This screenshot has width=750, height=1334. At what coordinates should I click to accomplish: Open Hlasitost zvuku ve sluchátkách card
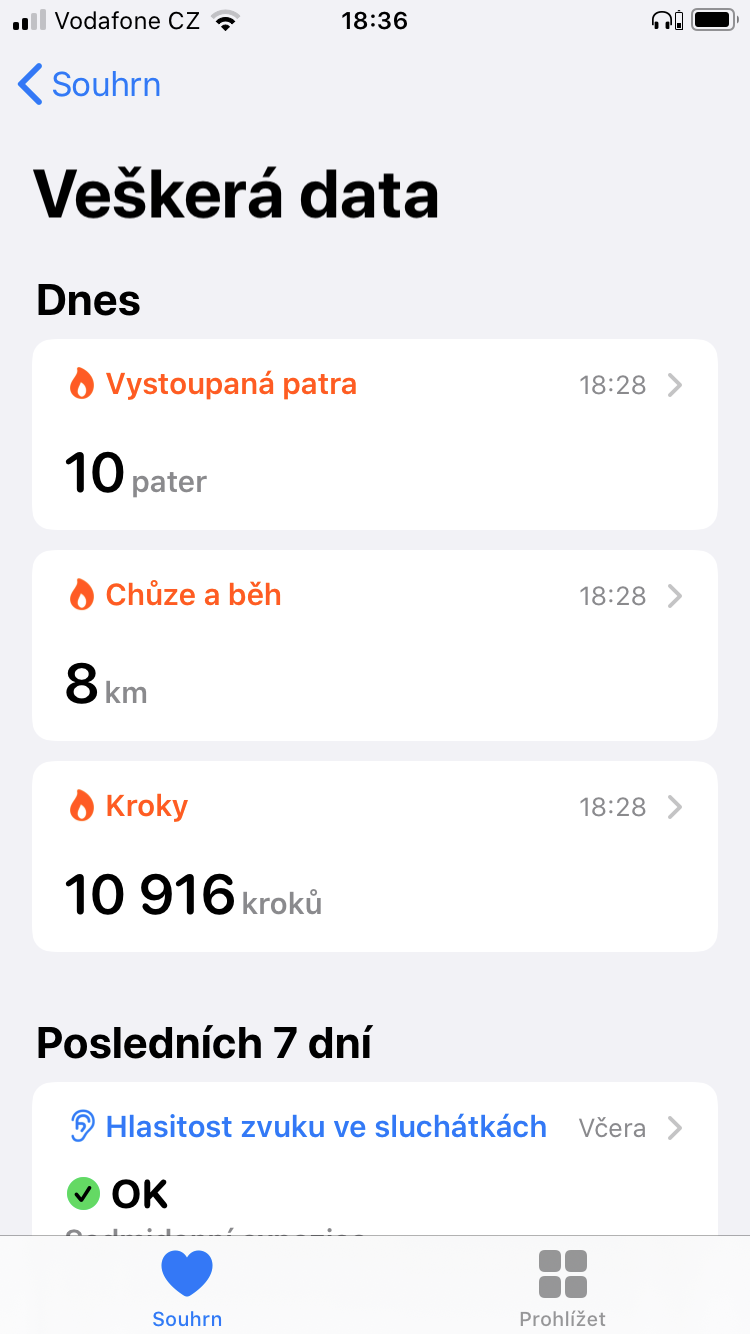(375, 1159)
